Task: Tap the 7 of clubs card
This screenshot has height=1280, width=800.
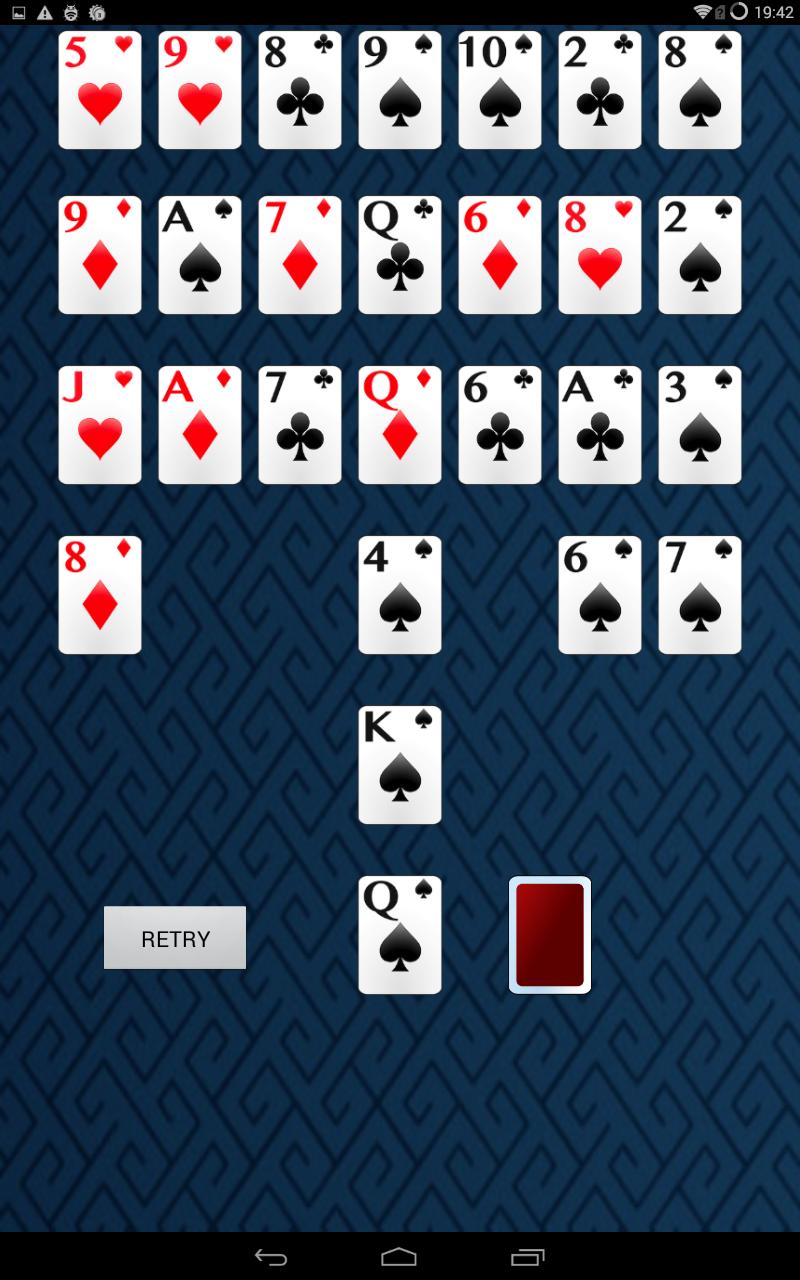Action: [300, 425]
